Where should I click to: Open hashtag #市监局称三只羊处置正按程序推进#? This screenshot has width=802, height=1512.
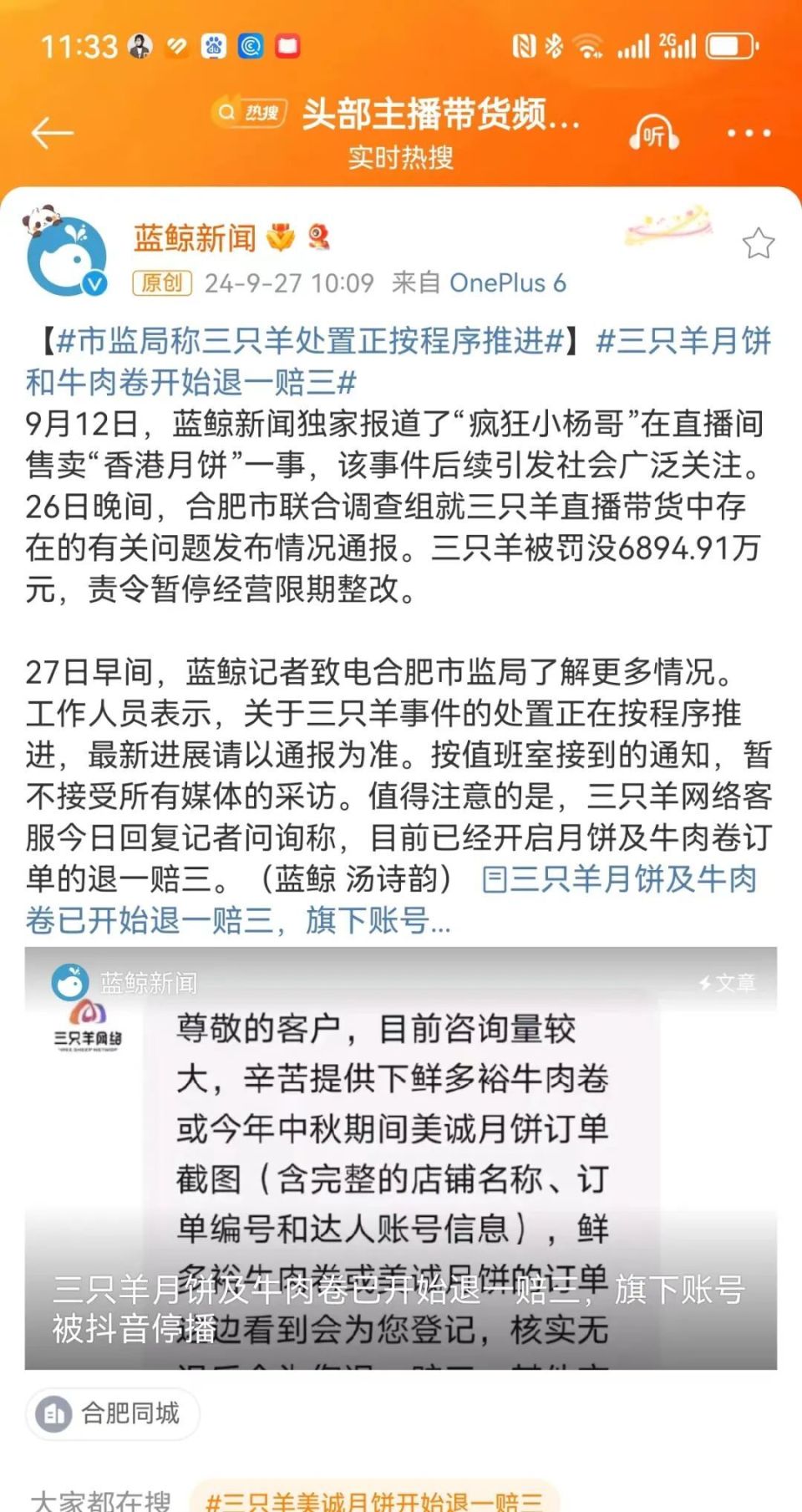pyautogui.click(x=310, y=341)
